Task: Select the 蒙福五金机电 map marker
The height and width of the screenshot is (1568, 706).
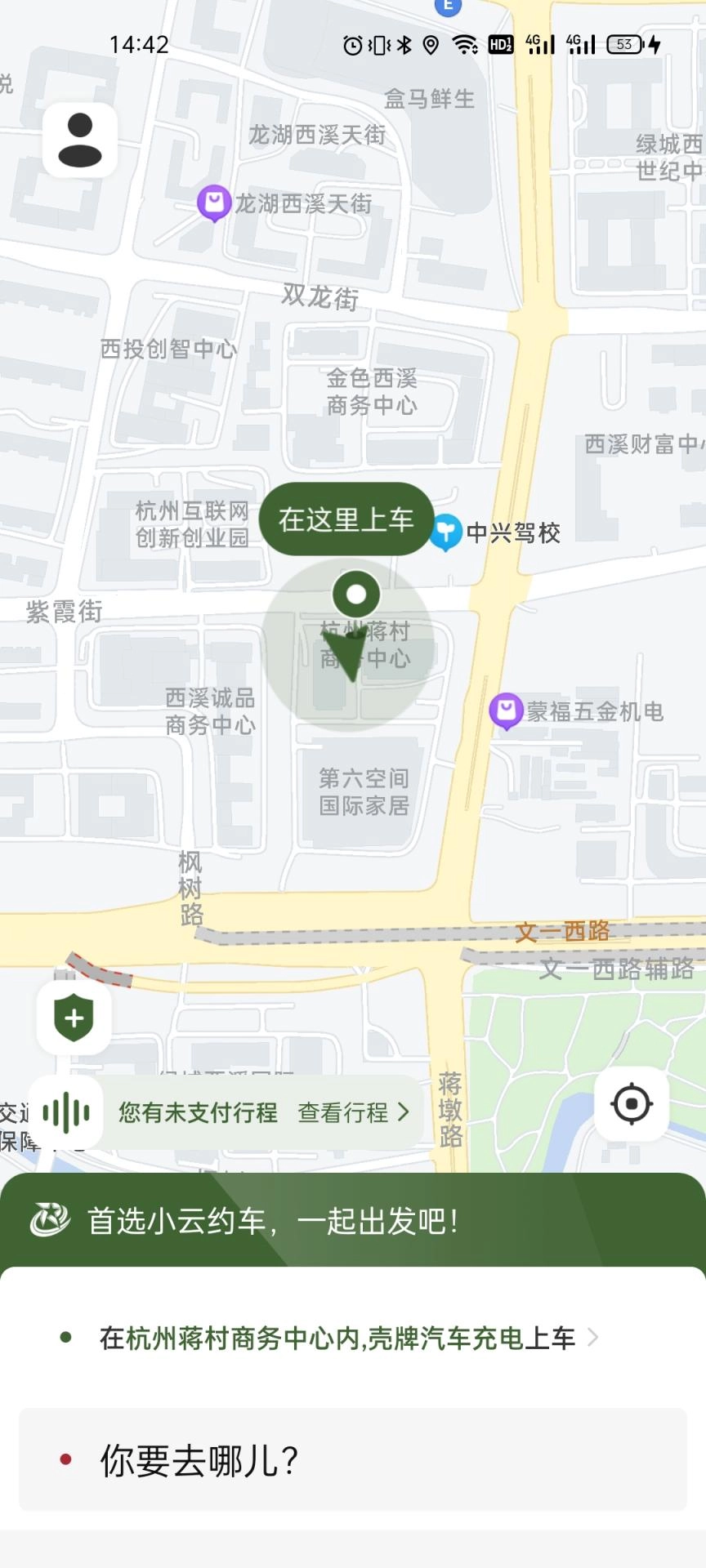Action: coord(506,710)
